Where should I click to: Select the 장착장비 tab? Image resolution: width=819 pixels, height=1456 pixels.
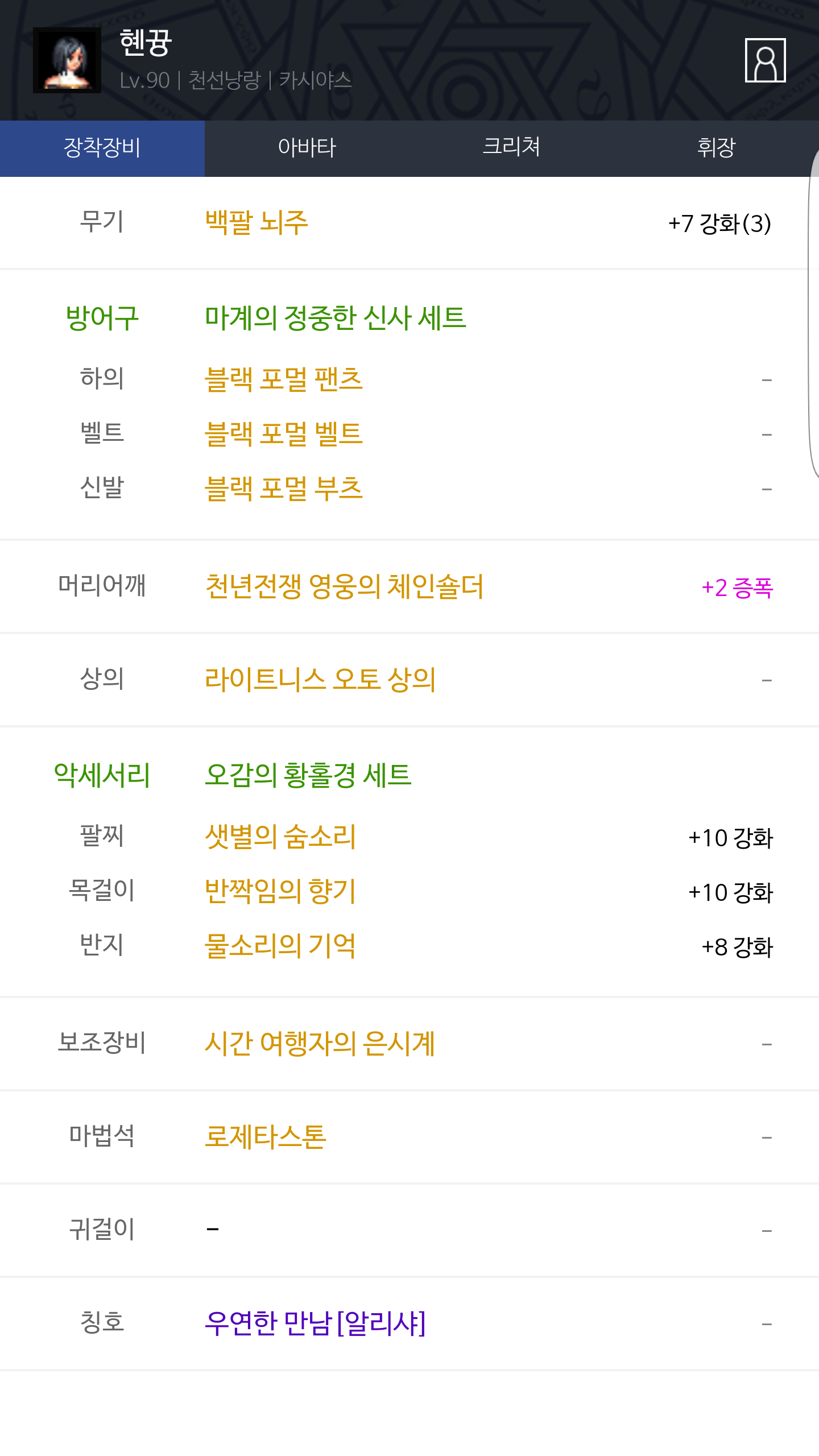point(102,148)
